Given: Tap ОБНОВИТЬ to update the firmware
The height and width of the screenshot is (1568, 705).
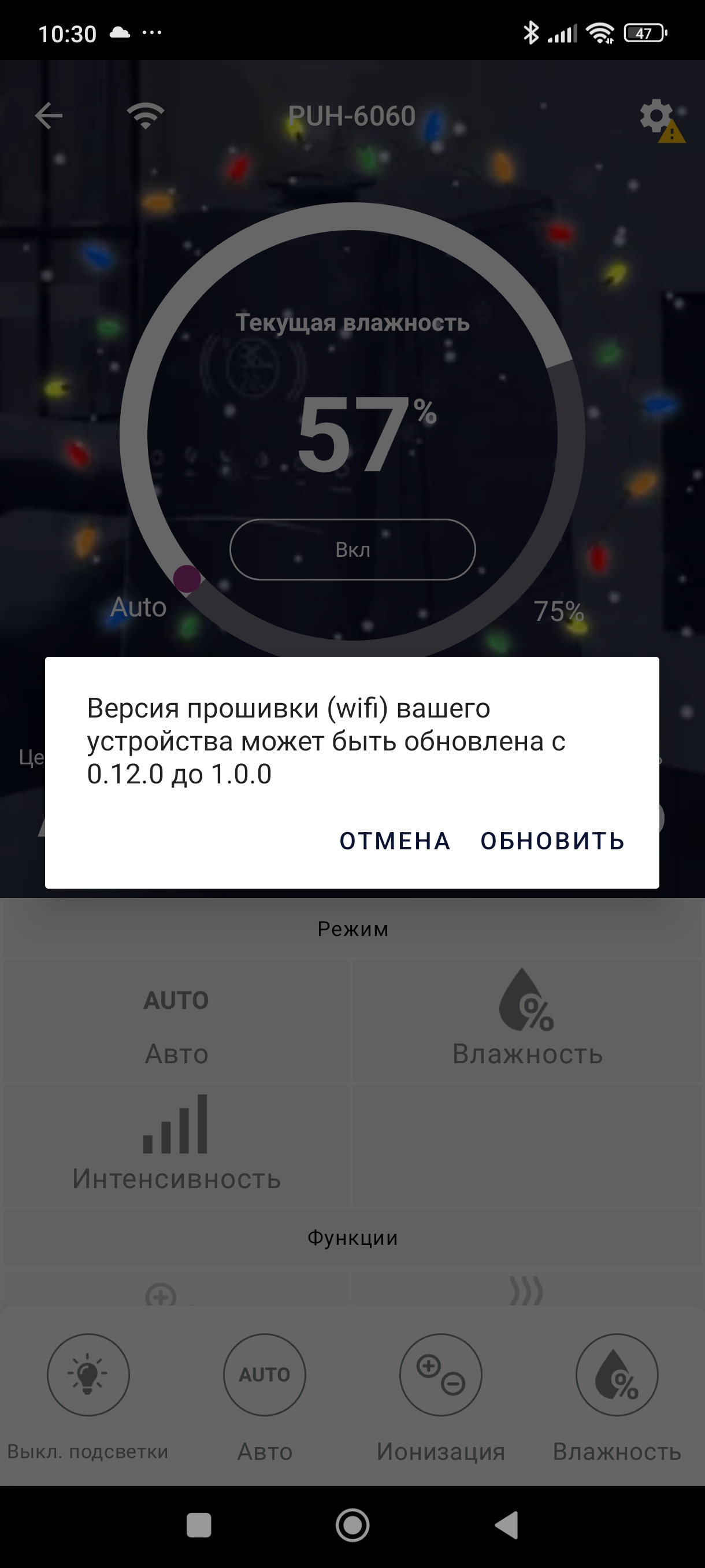Looking at the screenshot, I should pyautogui.click(x=552, y=841).
